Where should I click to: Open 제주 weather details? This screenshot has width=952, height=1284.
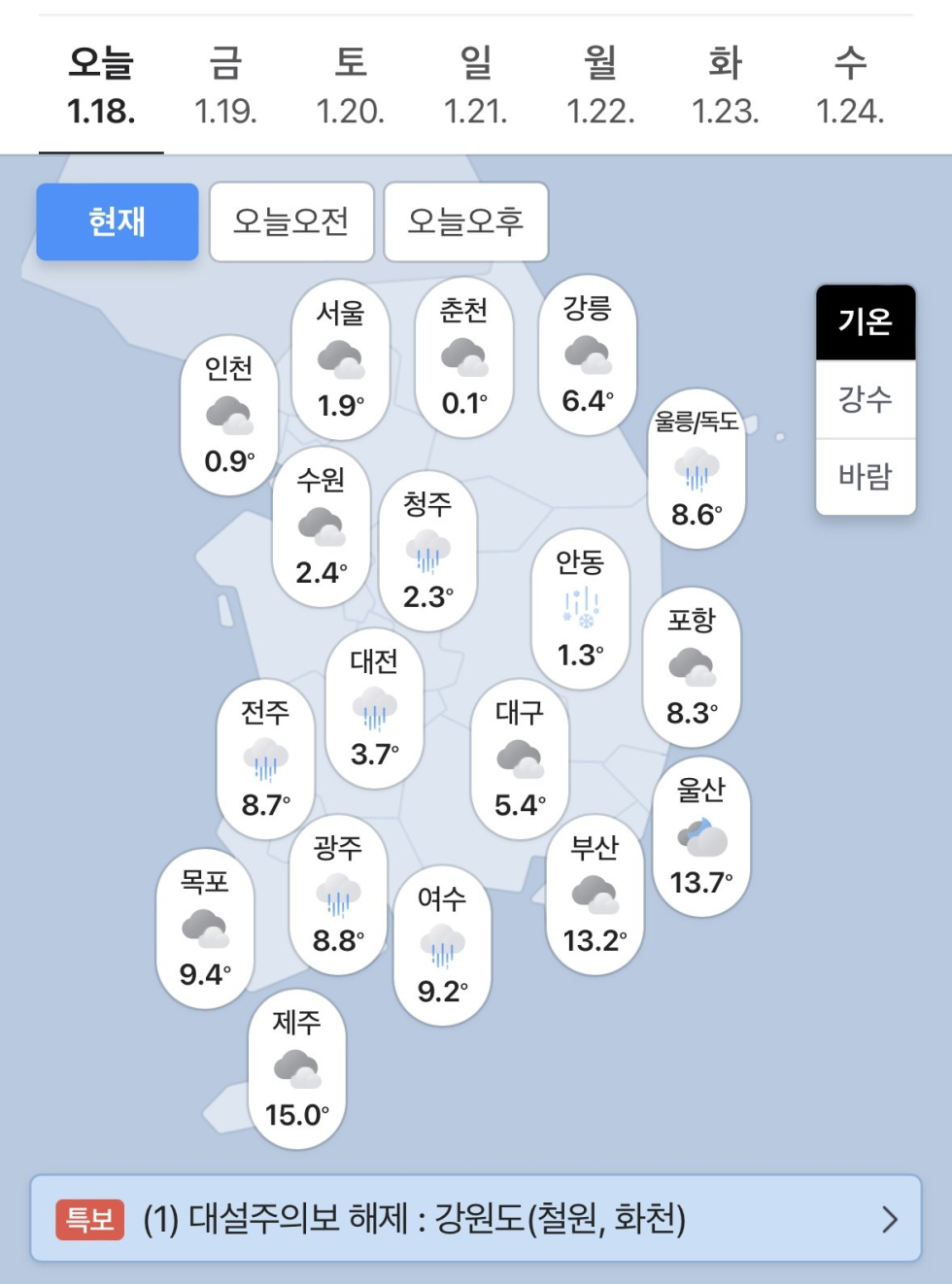tap(296, 1069)
